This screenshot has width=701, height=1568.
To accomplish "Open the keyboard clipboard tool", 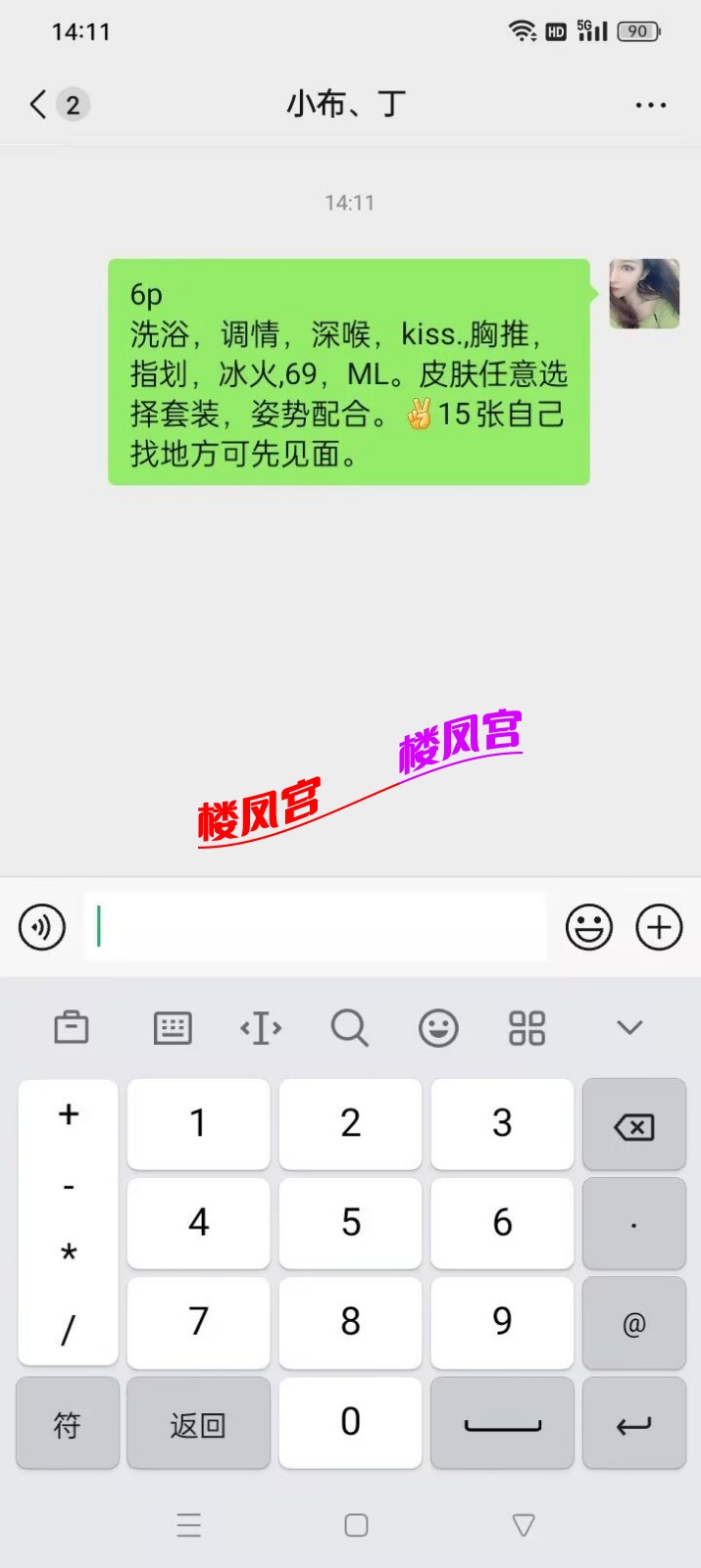I will click(x=72, y=1028).
